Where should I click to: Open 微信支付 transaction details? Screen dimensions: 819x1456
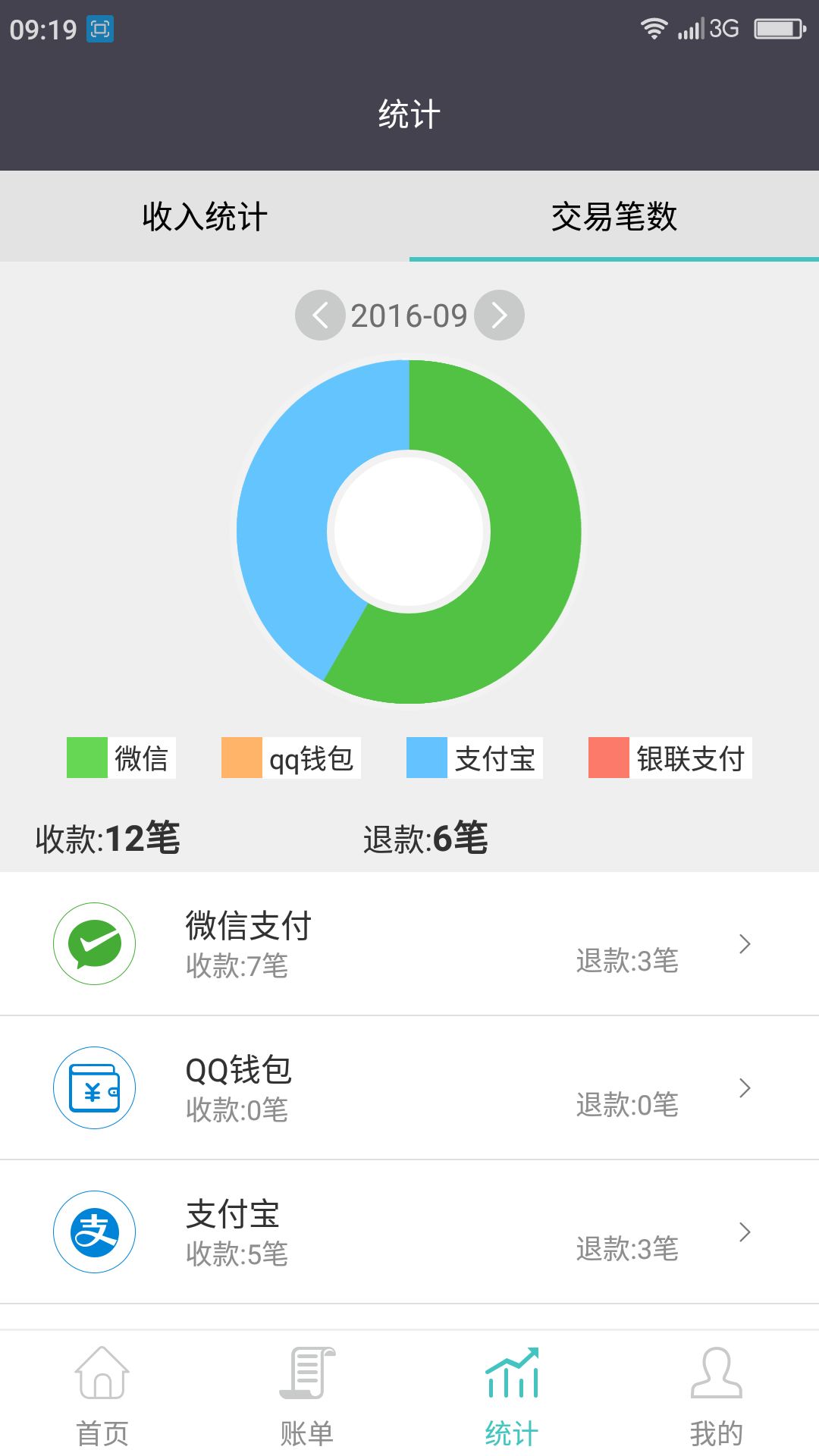(x=409, y=944)
